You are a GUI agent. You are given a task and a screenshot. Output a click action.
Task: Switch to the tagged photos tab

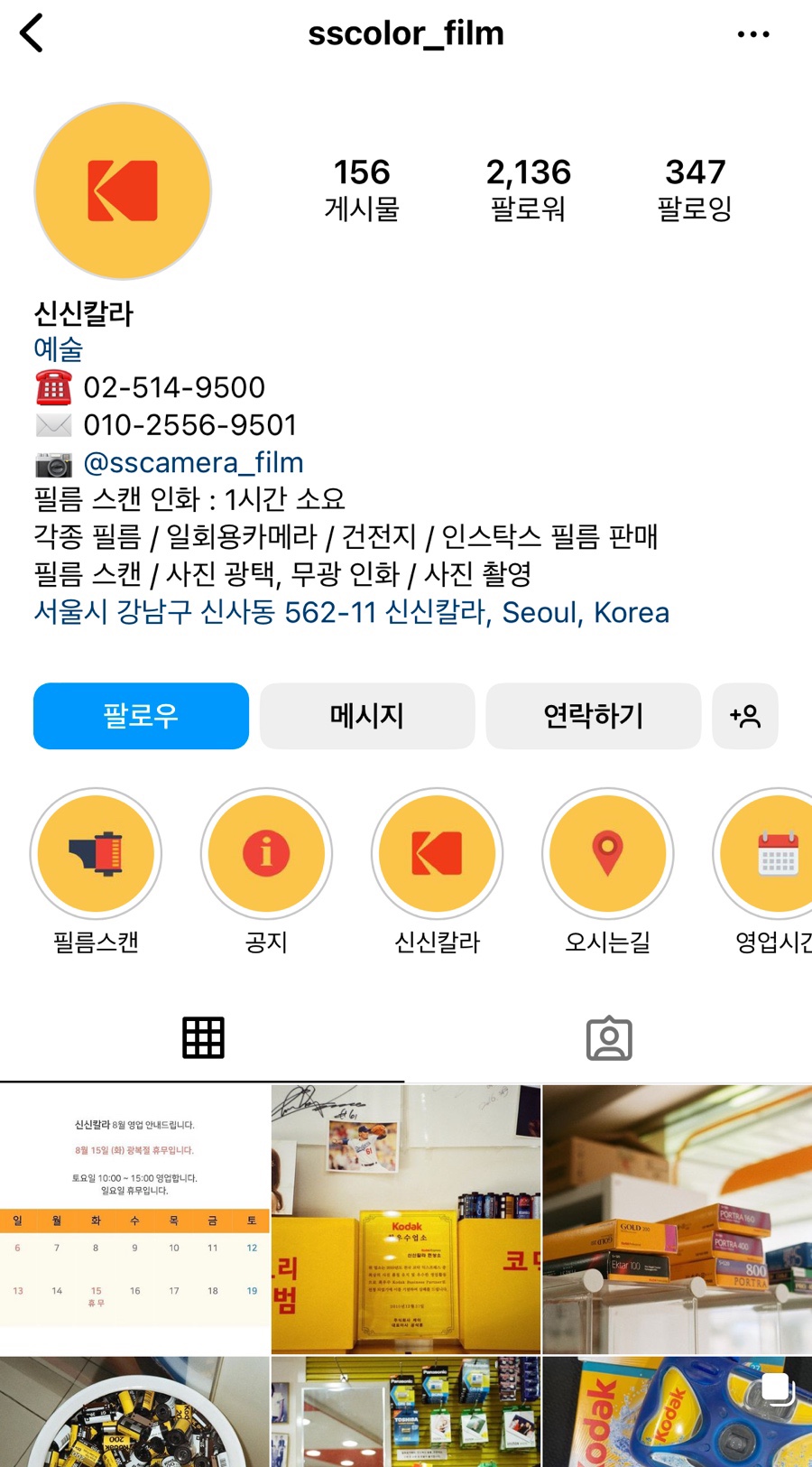pyautogui.click(x=609, y=1038)
